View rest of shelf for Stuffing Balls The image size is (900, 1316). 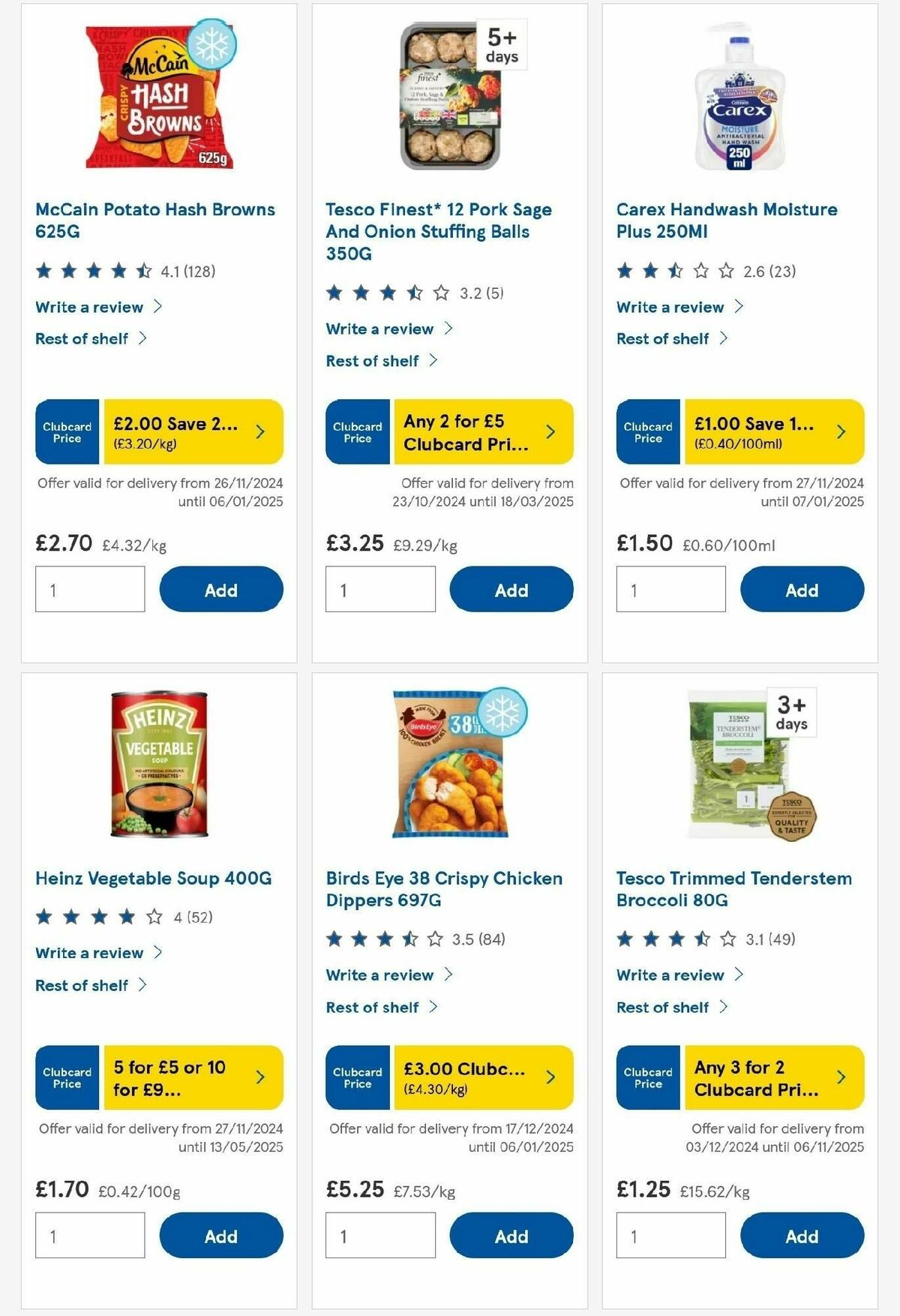click(x=373, y=361)
